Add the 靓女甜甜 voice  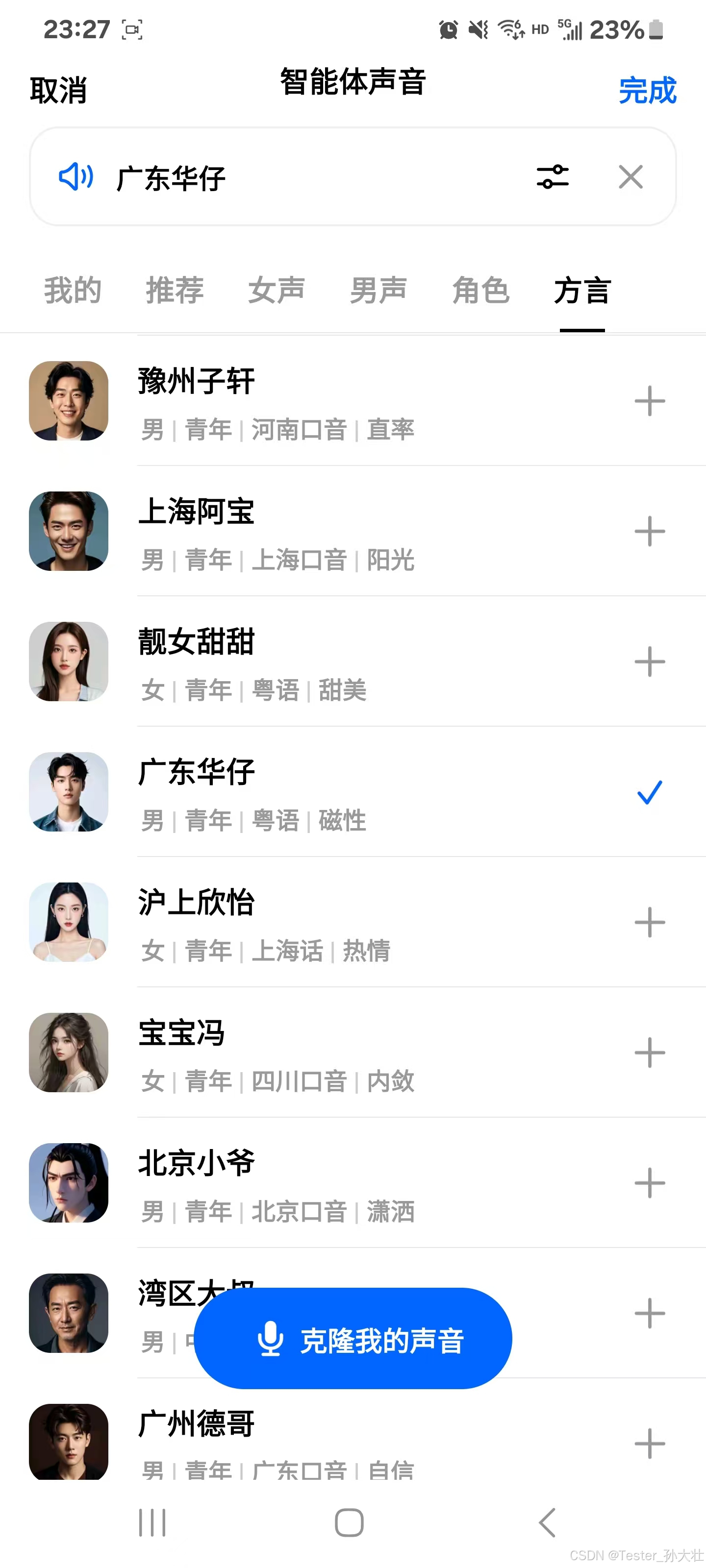(x=649, y=661)
